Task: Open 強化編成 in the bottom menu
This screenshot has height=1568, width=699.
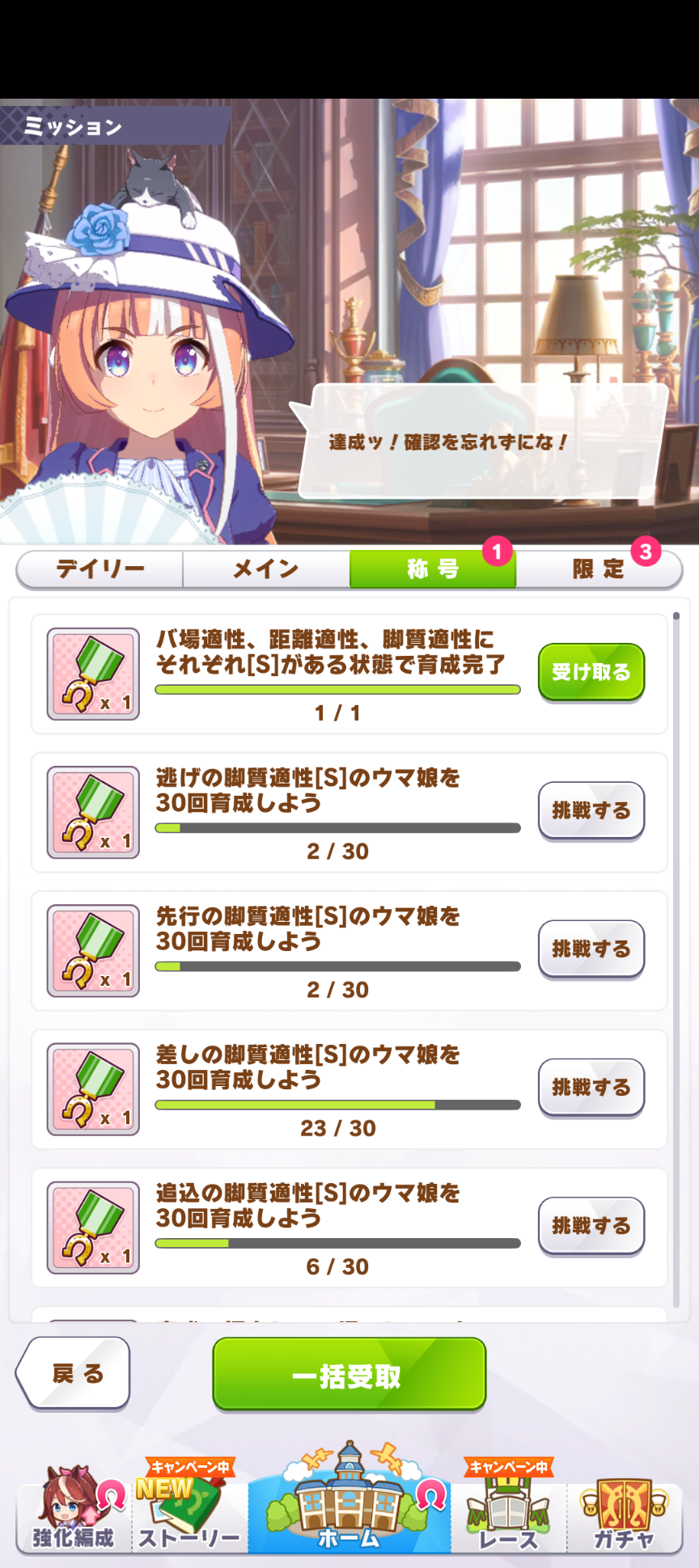Action: coord(73,1512)
